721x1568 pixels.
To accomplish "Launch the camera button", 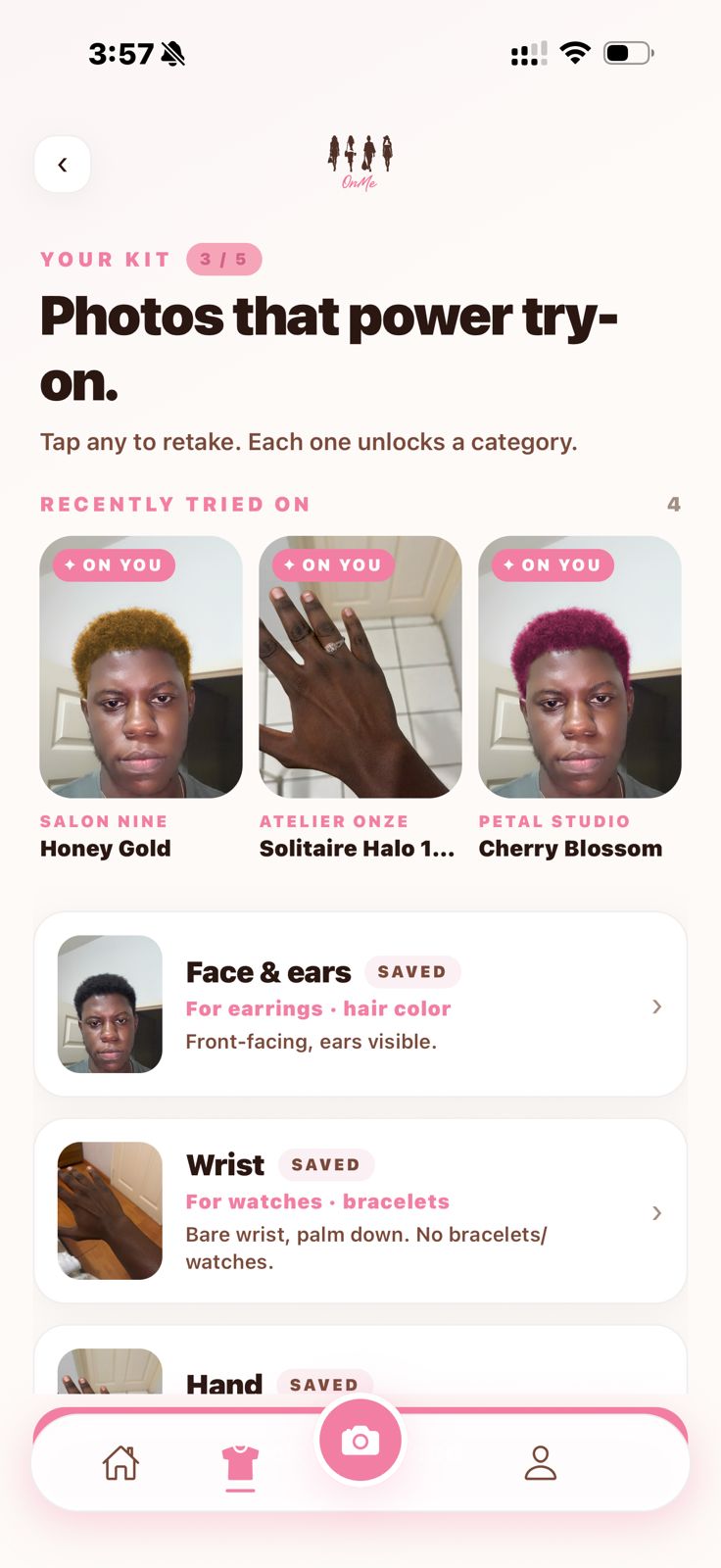I will pos(360,1442).
